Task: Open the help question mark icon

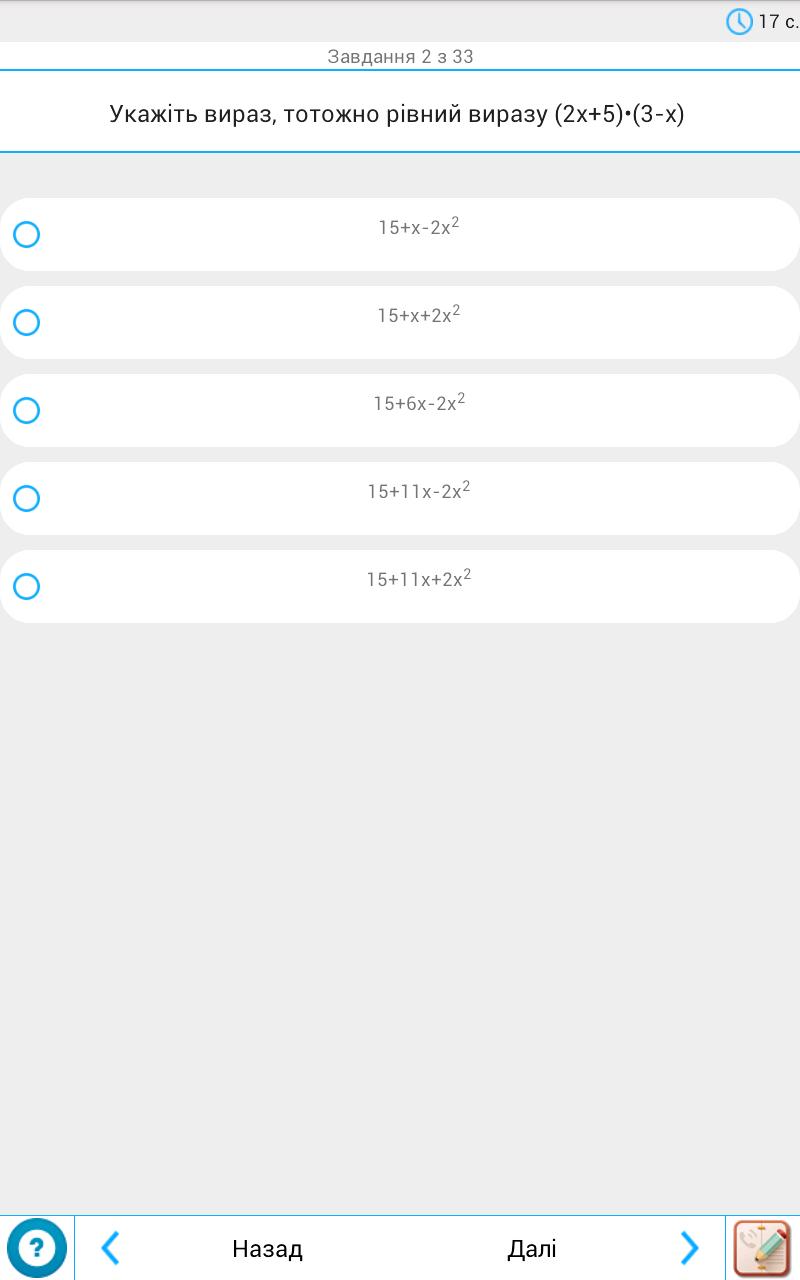Action: [37, 1248]
